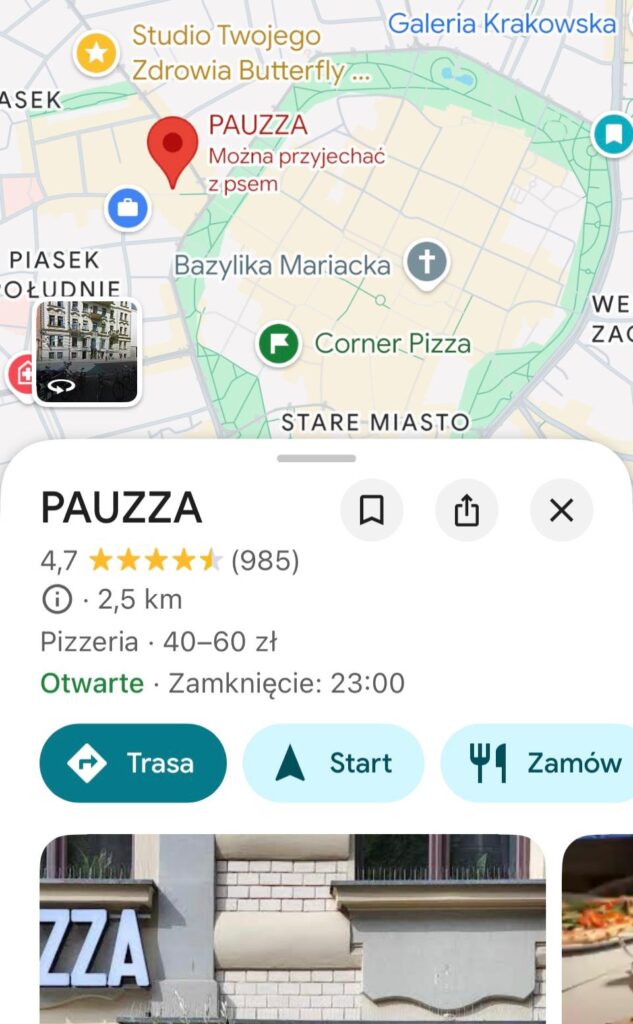This screenshot has height=1024, width=633.
Task: Open the PAUZZA storefront photo
Action: tap(292, 928)
